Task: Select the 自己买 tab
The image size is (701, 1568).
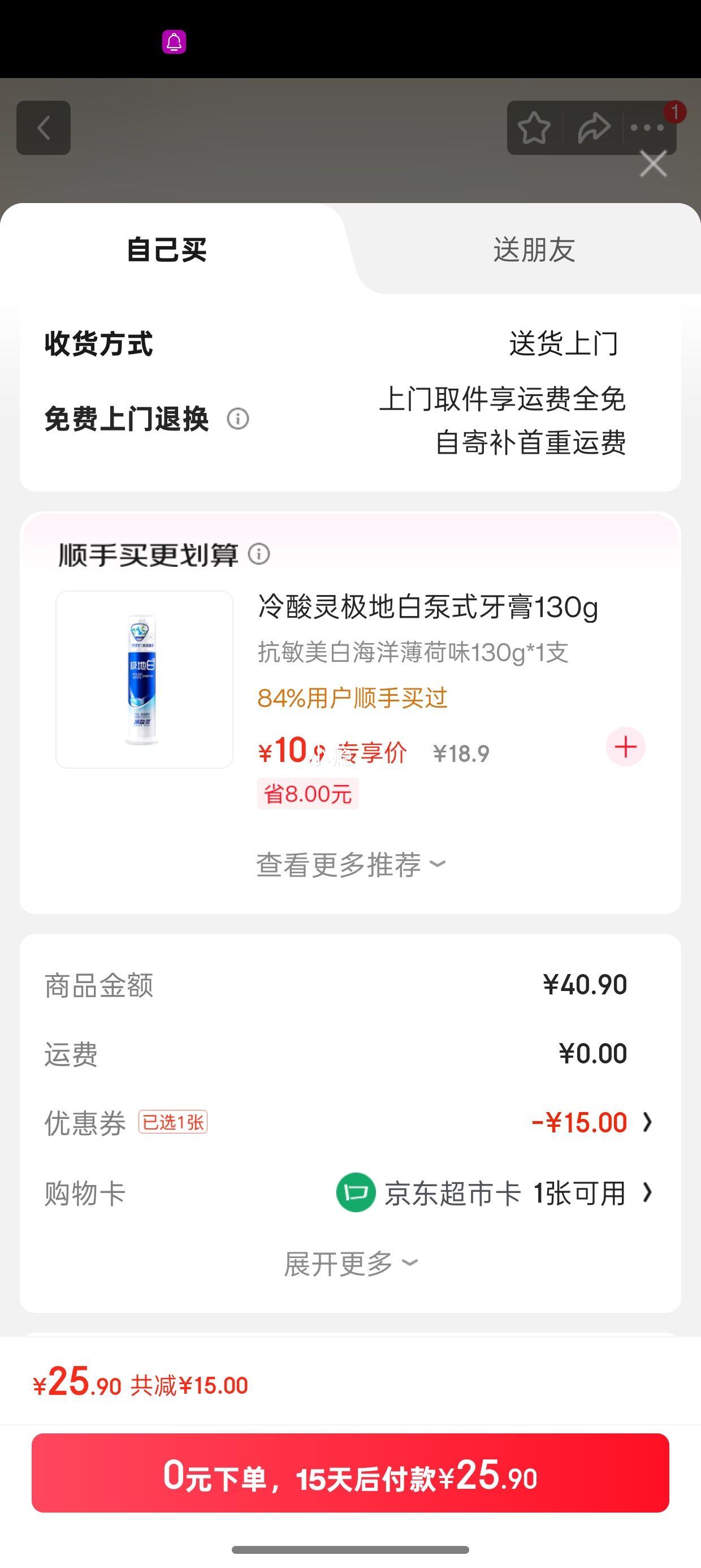Action: [167, 250]
